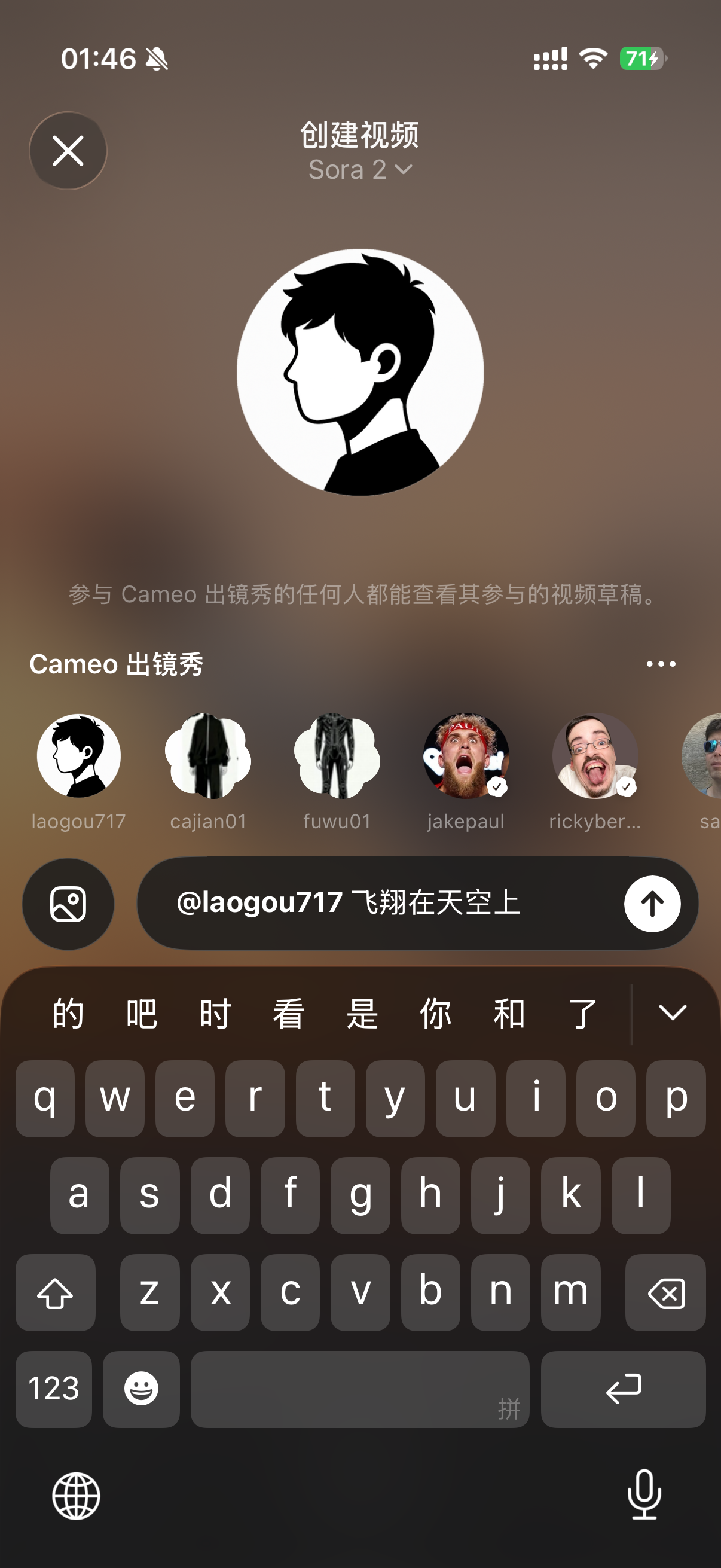Select the fuwu01 cameo

click(x=337, y=756)
